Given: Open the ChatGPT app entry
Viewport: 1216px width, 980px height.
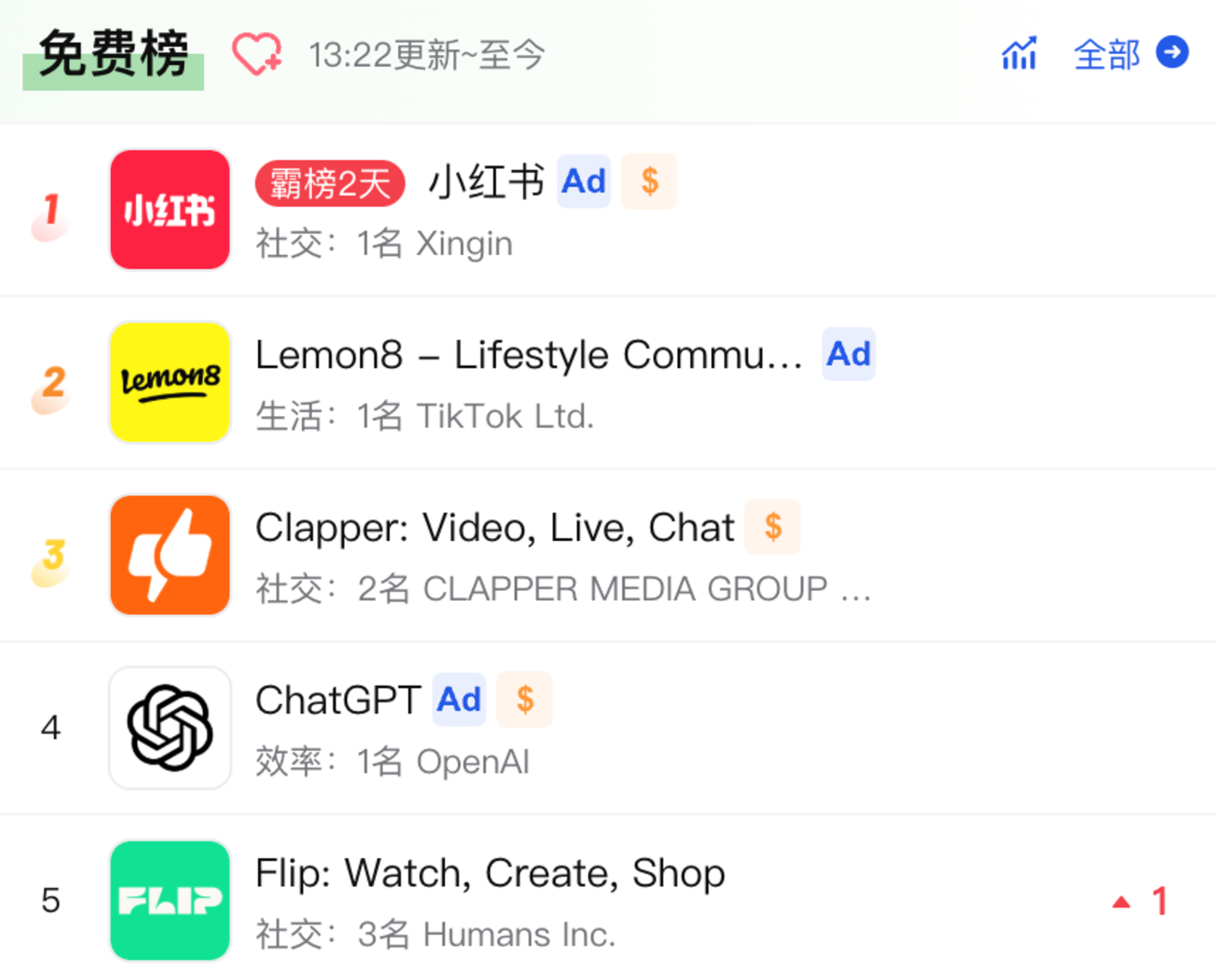Looking at the screenshot, I should [x=338, y=701].
